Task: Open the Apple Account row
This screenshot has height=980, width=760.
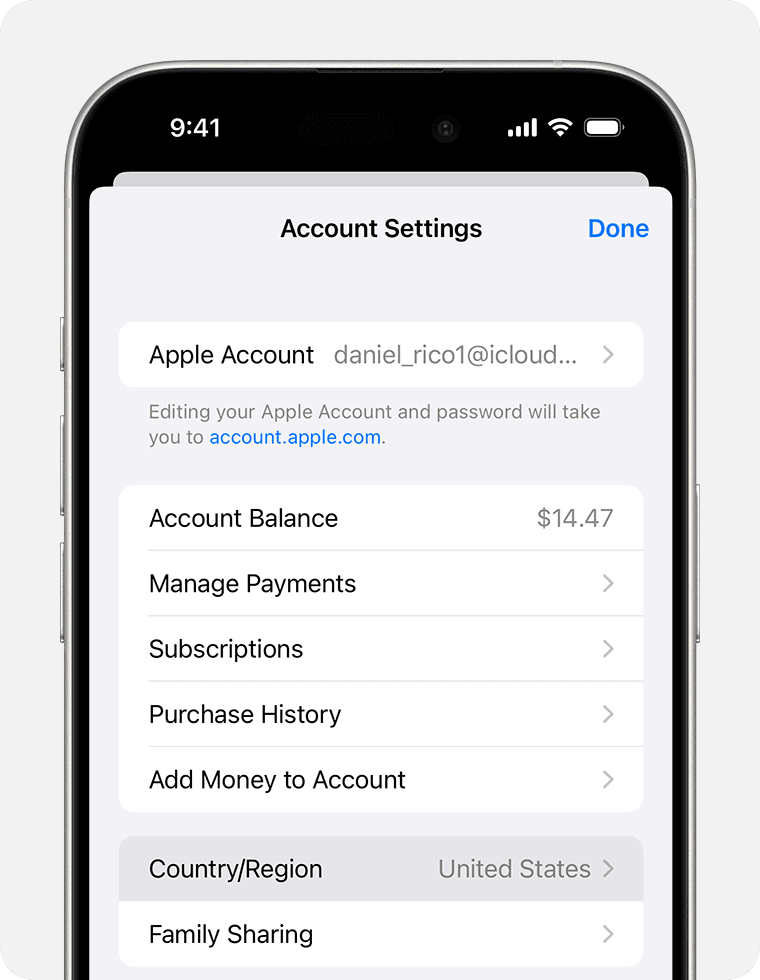Action: [x=380, y=355]
